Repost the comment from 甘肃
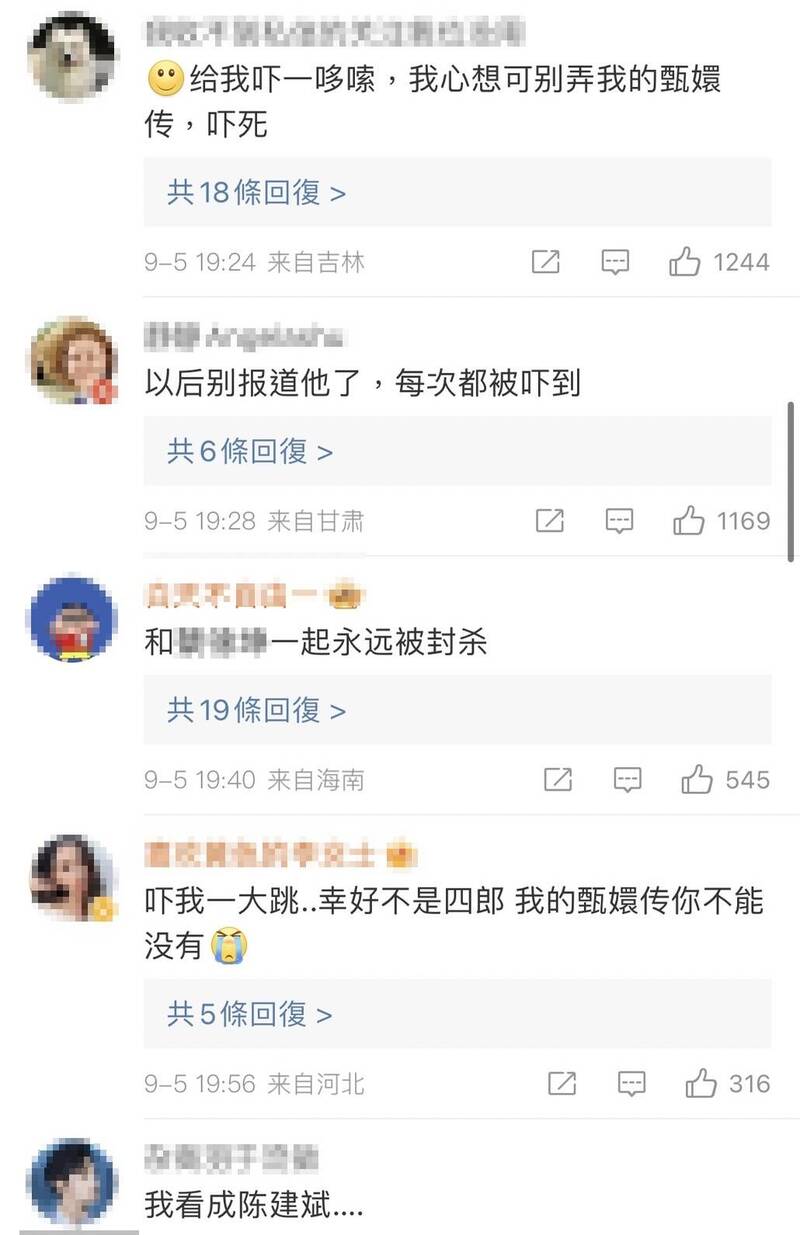The height and width of the screenshot is (1235, 800). tap(550, 521)
